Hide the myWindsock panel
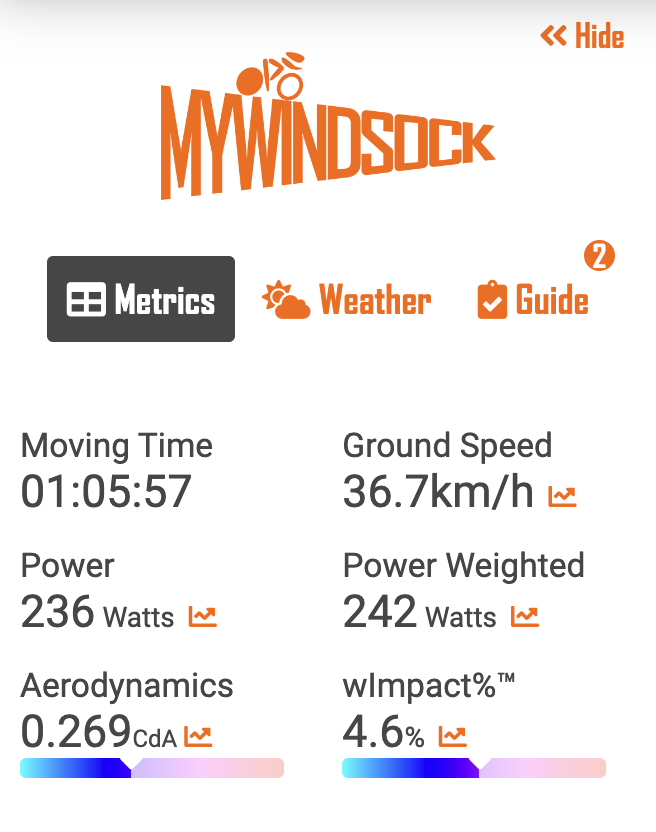 (x=582, y=37)
